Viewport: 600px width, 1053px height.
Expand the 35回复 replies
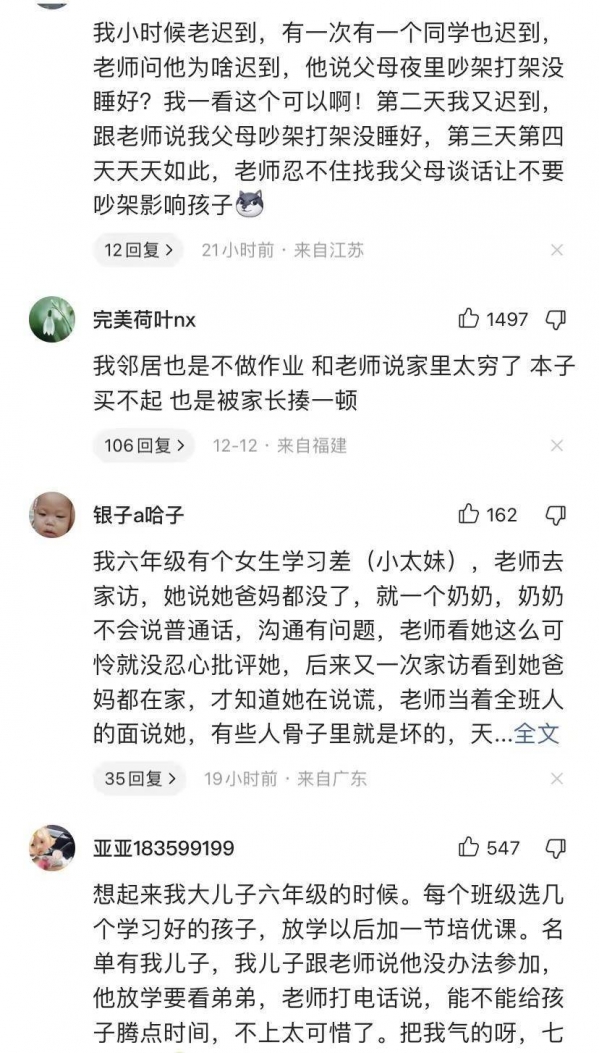click(x=140, y=779)
